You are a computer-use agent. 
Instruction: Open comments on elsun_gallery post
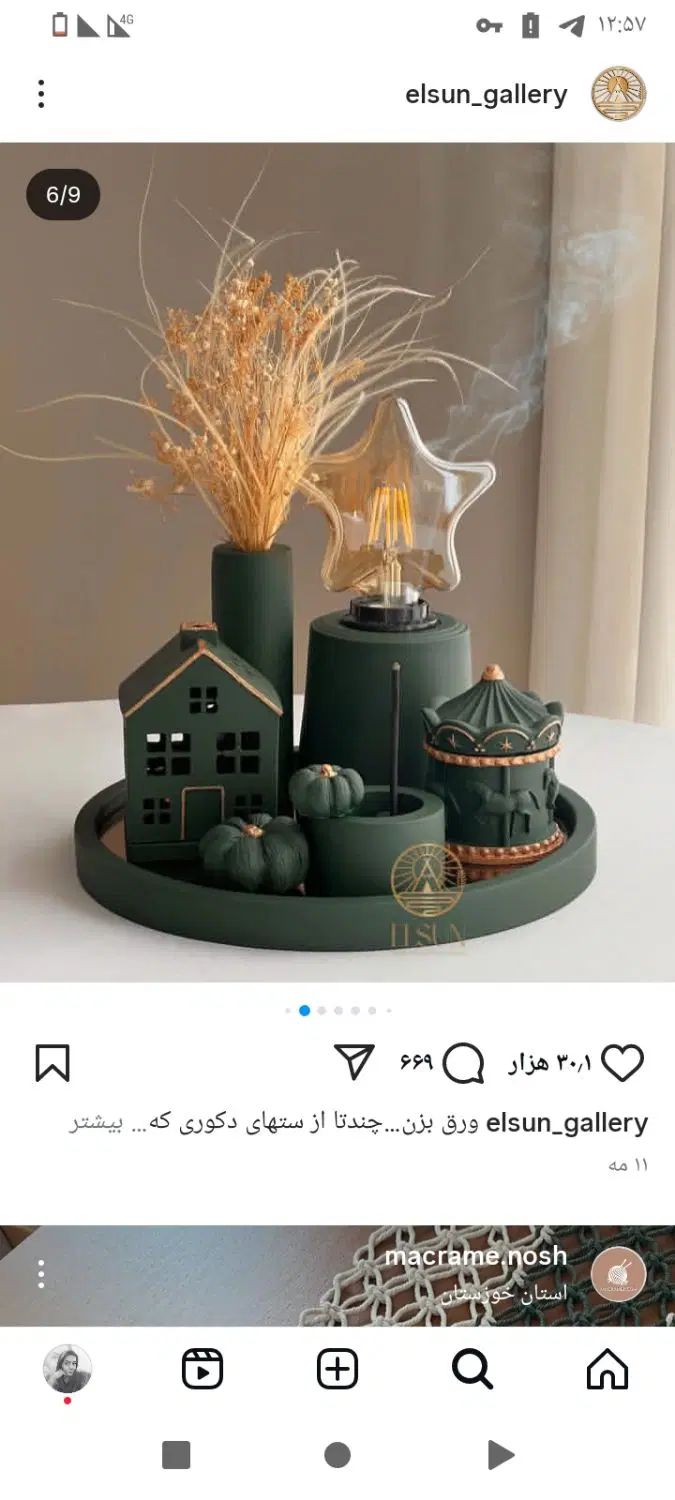point(463,1063)
